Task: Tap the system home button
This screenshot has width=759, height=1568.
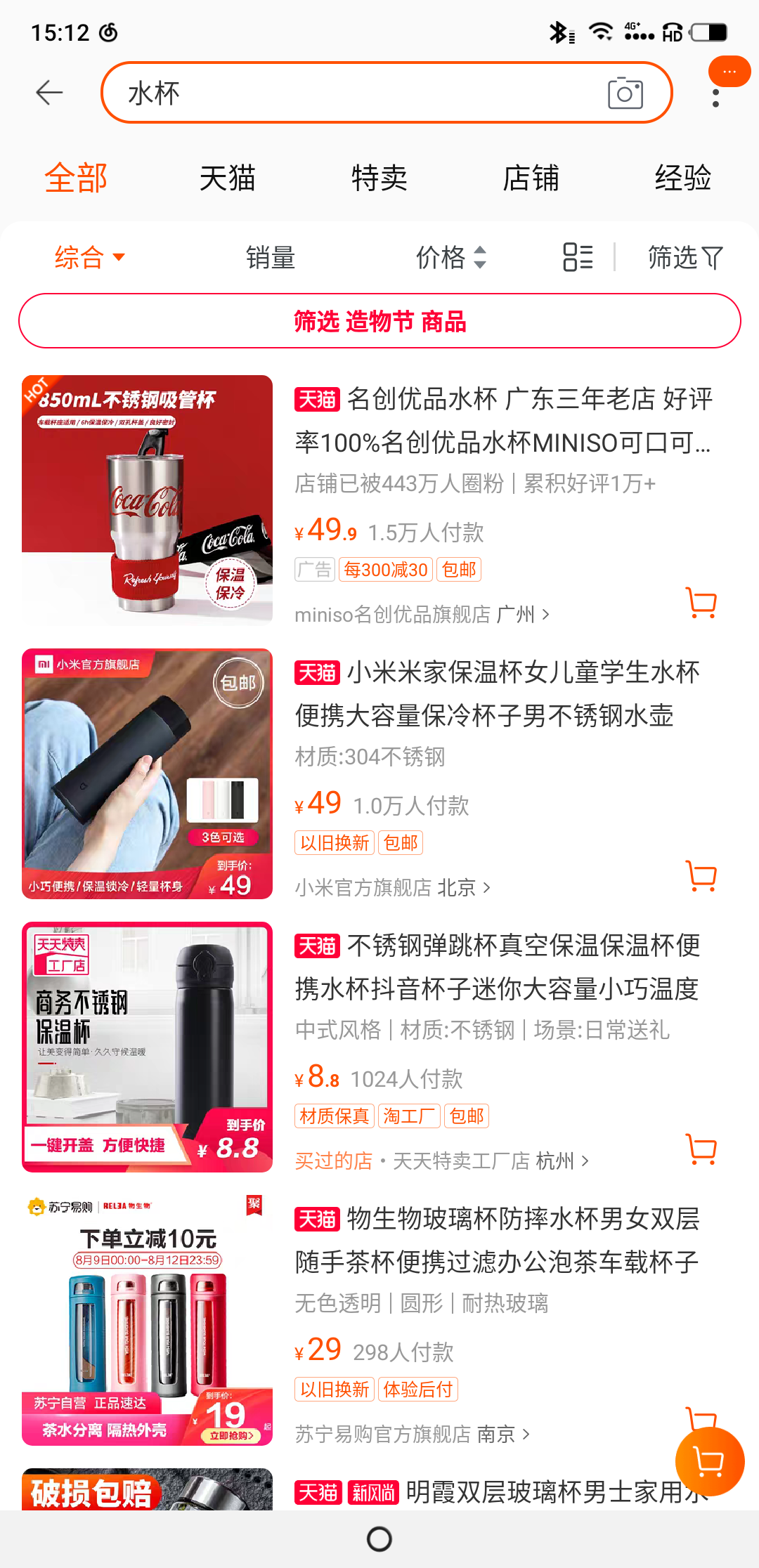Action: pos(379,1539)
